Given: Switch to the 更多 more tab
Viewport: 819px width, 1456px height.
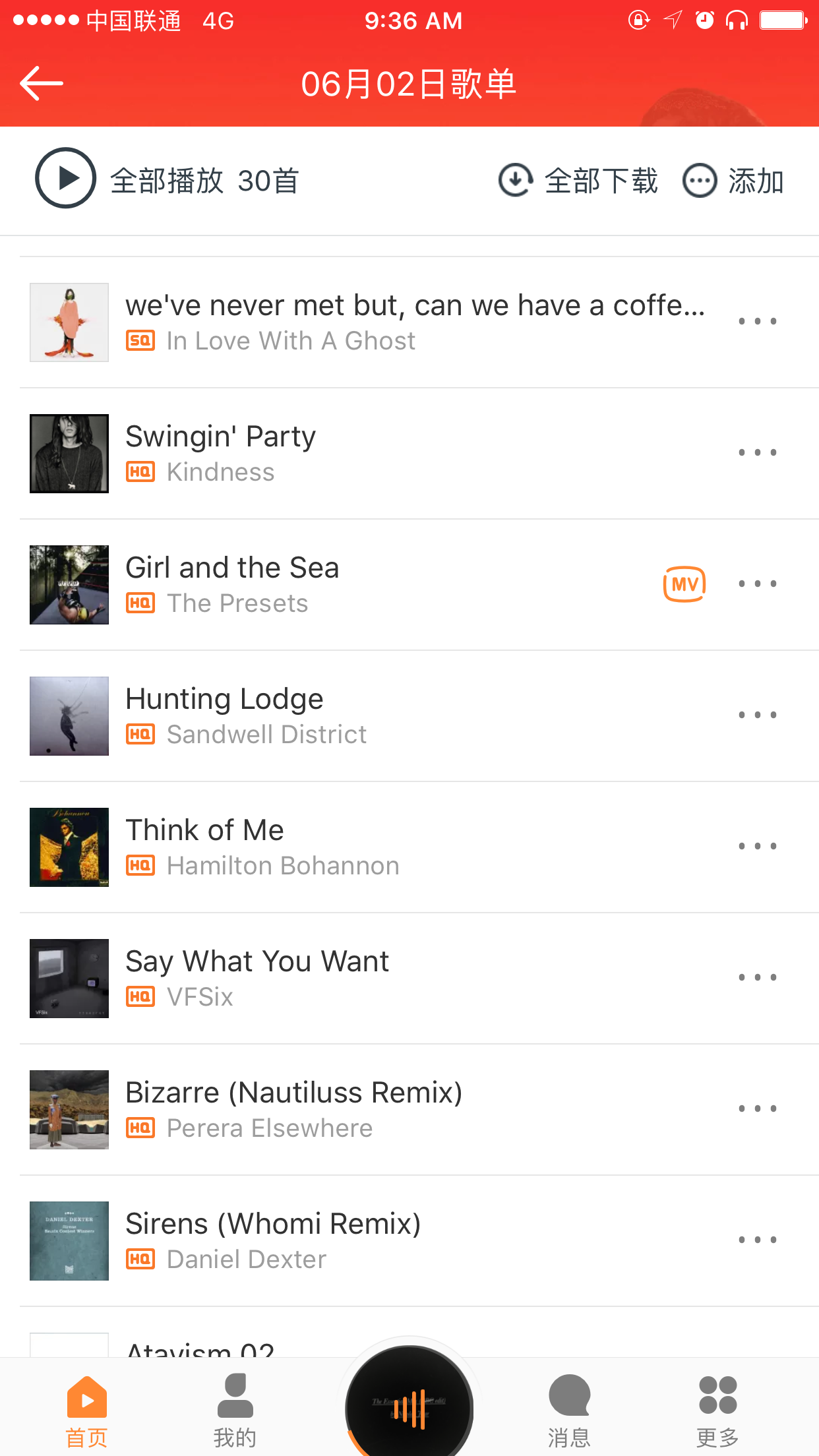Looking at the screenshot, I should tap(717, 1410).
